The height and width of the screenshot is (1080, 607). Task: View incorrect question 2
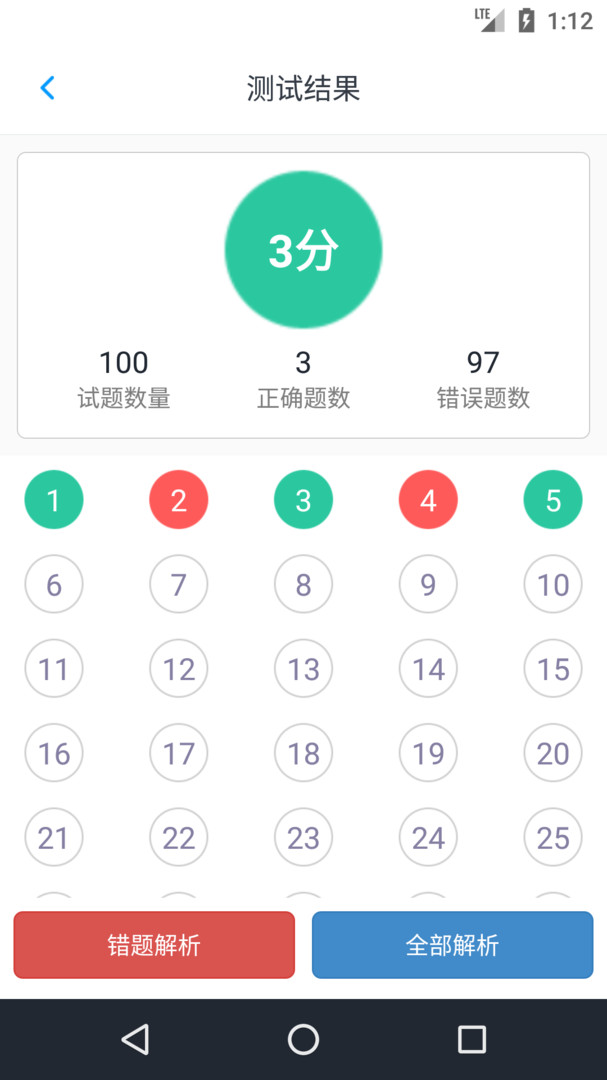coord(179,500)
